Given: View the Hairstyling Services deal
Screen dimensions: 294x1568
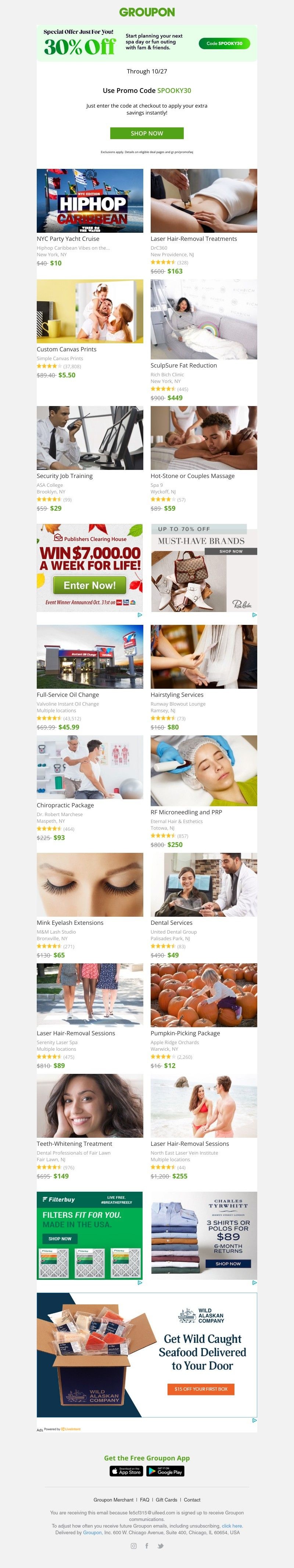Looking at the screenshot, I should (x=203, y=656).
